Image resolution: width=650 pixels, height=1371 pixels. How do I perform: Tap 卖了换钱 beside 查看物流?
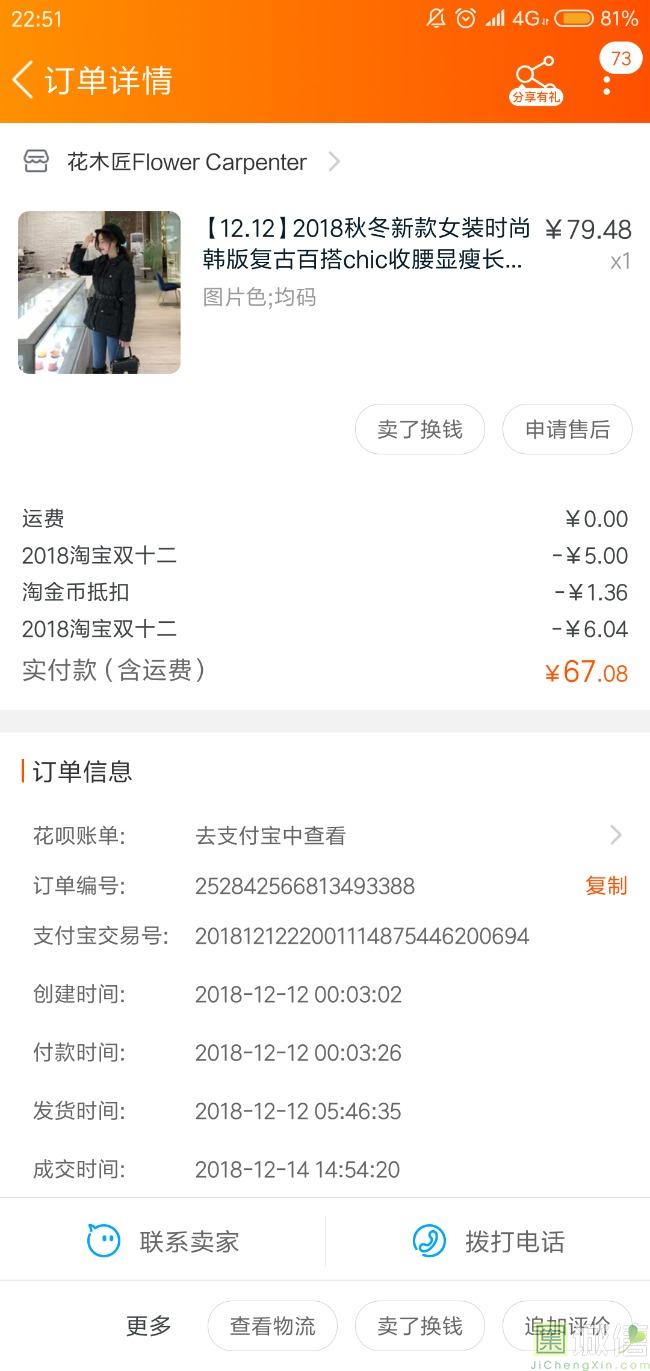coord(420,1326)
